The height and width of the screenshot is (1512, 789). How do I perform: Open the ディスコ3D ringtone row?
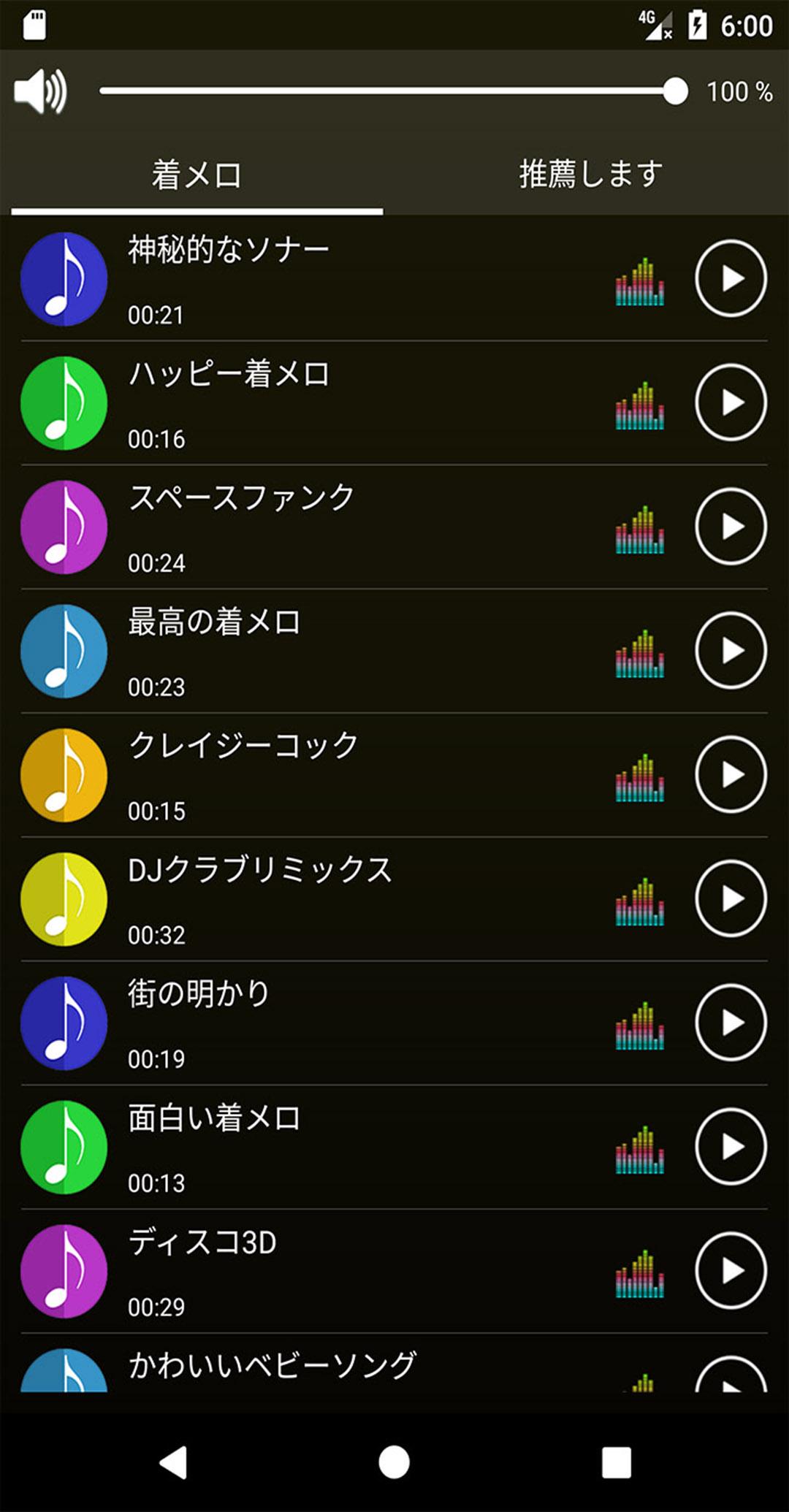394,1271
